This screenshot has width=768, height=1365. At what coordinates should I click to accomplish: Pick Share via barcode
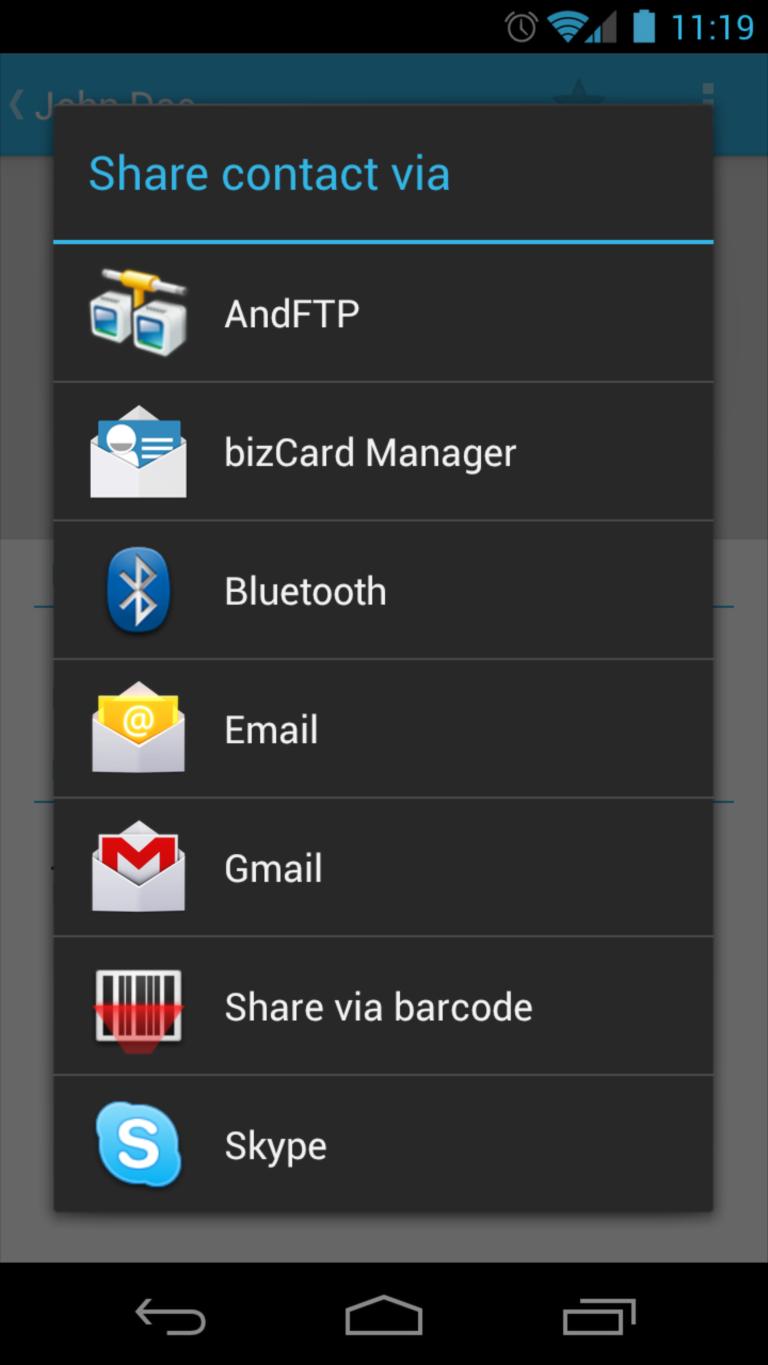(383, 1007)
